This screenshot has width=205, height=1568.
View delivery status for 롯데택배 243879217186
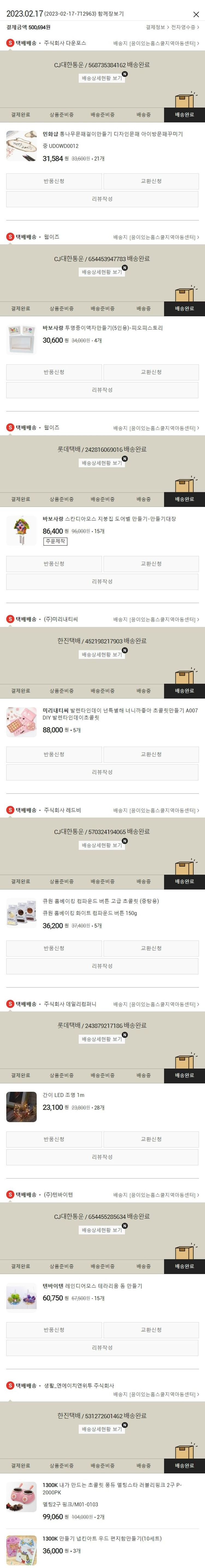click(x=102, y=1039)
